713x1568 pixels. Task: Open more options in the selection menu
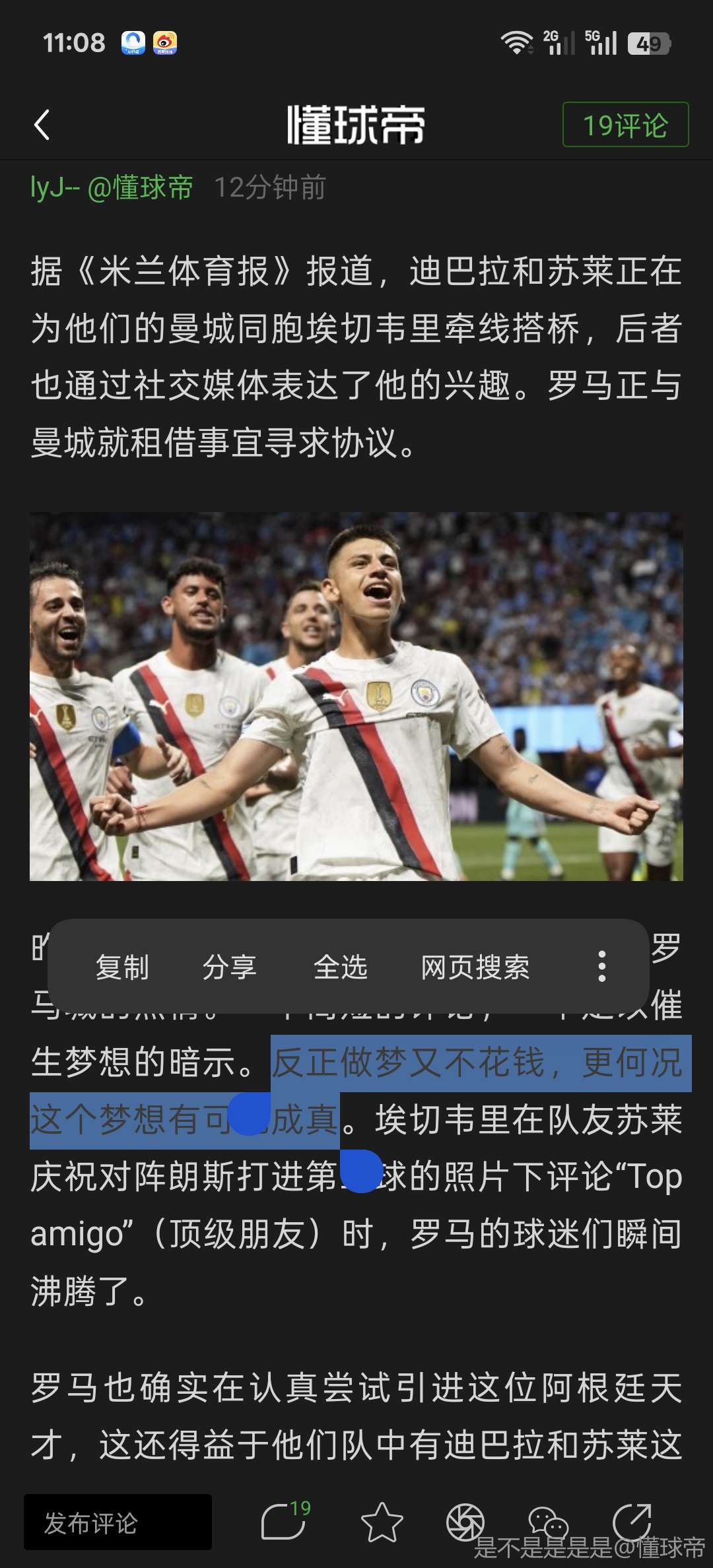(x=601, y=967)
